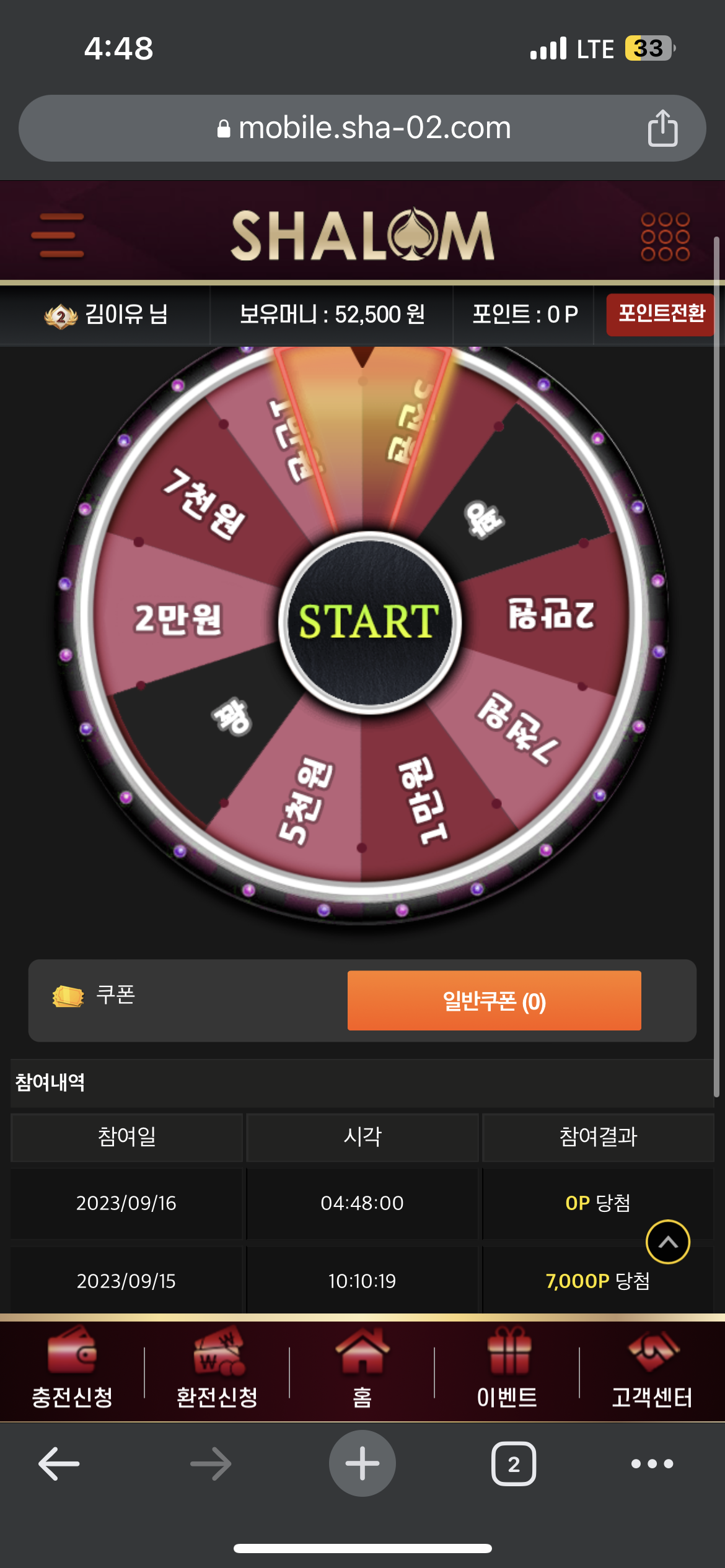725x1568 pixels.
Task: Open the browser's three-dot menu
Action: tap(652, 1464)
